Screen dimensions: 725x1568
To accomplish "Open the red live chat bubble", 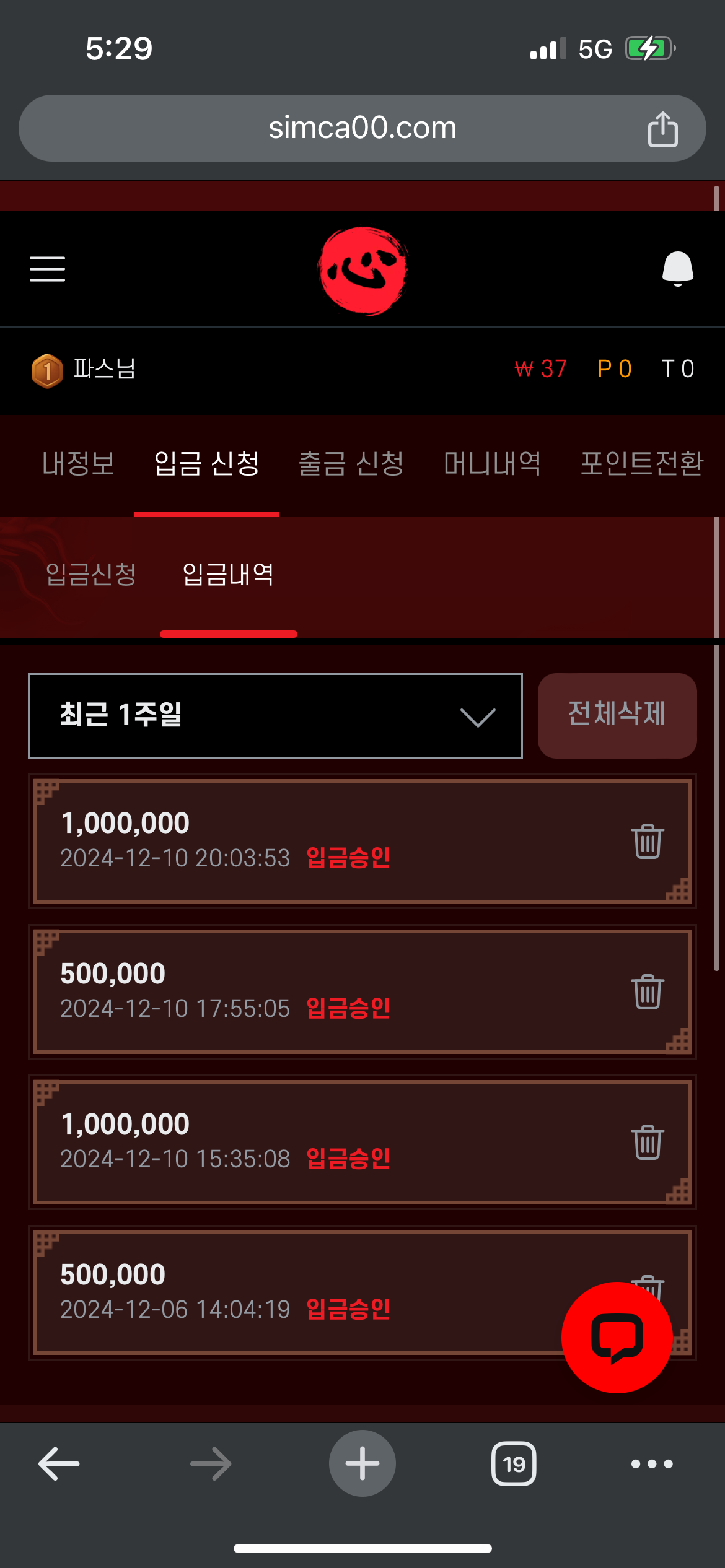I will click(617, 1337).
